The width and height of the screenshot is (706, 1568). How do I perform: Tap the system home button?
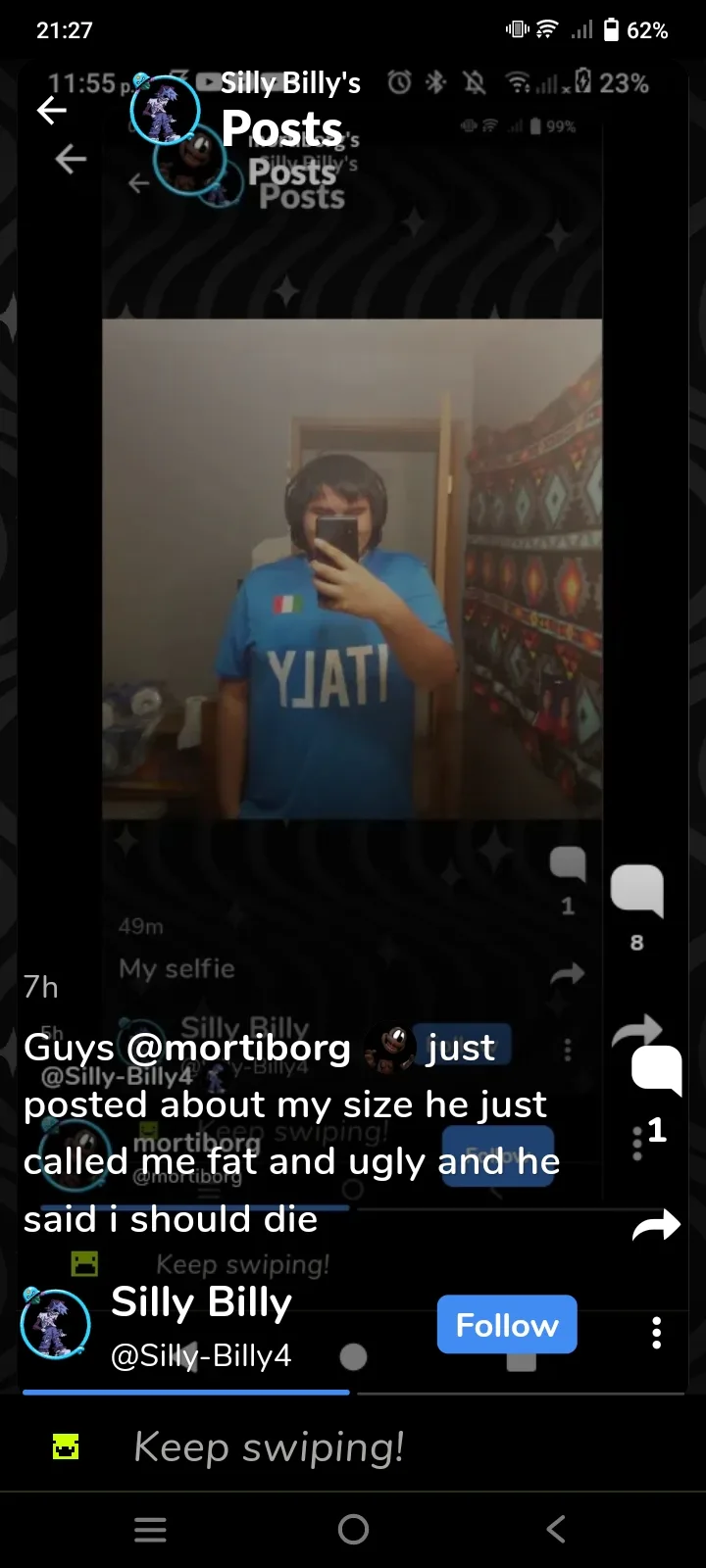point(353,1529)
